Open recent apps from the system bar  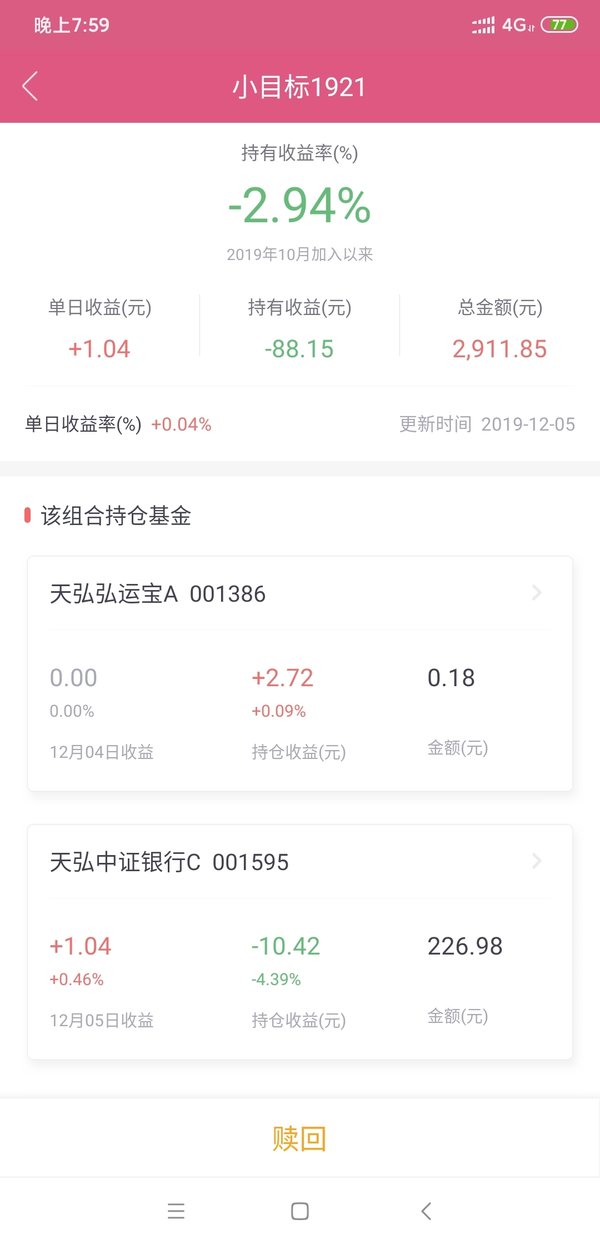click(x=176, y=1211)
